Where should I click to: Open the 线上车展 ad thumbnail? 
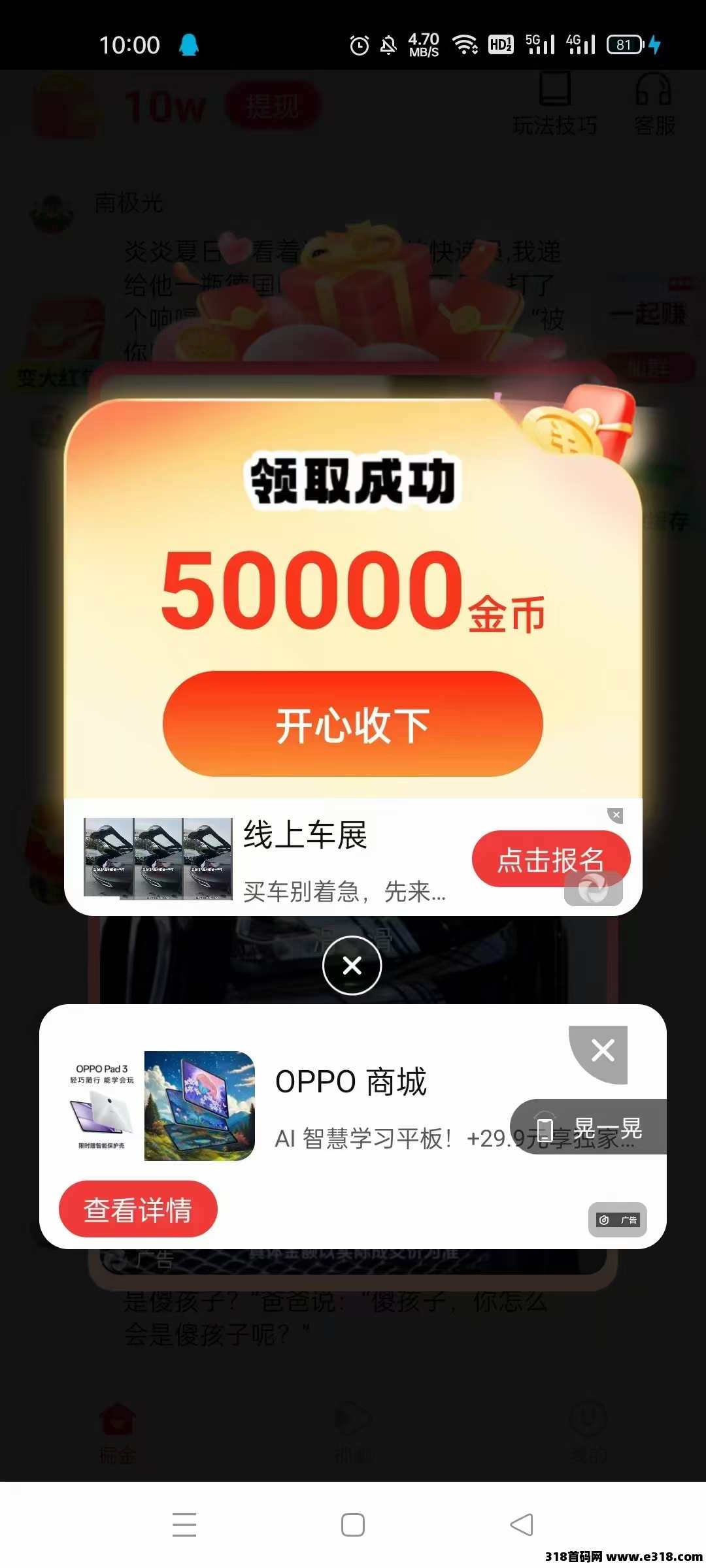pos(158,858)
